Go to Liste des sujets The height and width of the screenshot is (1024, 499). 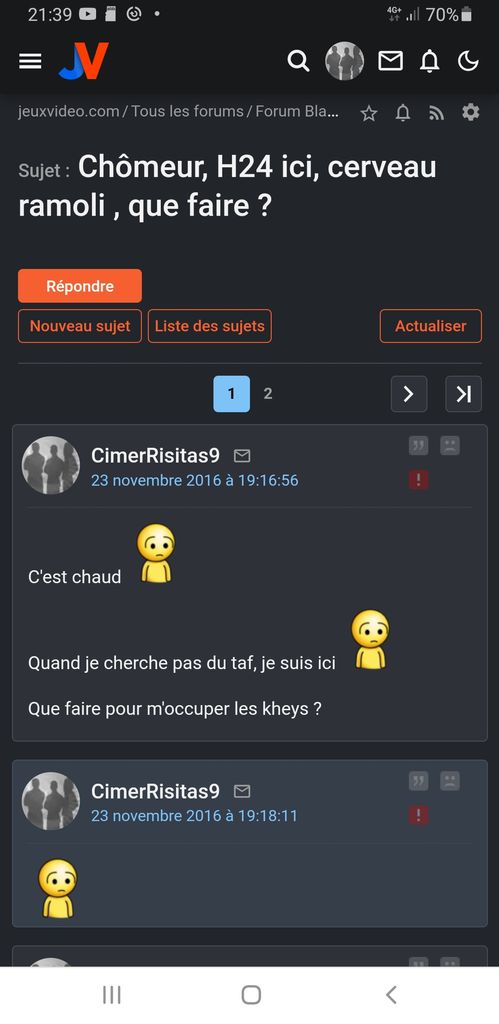click(x=210, y=326)
